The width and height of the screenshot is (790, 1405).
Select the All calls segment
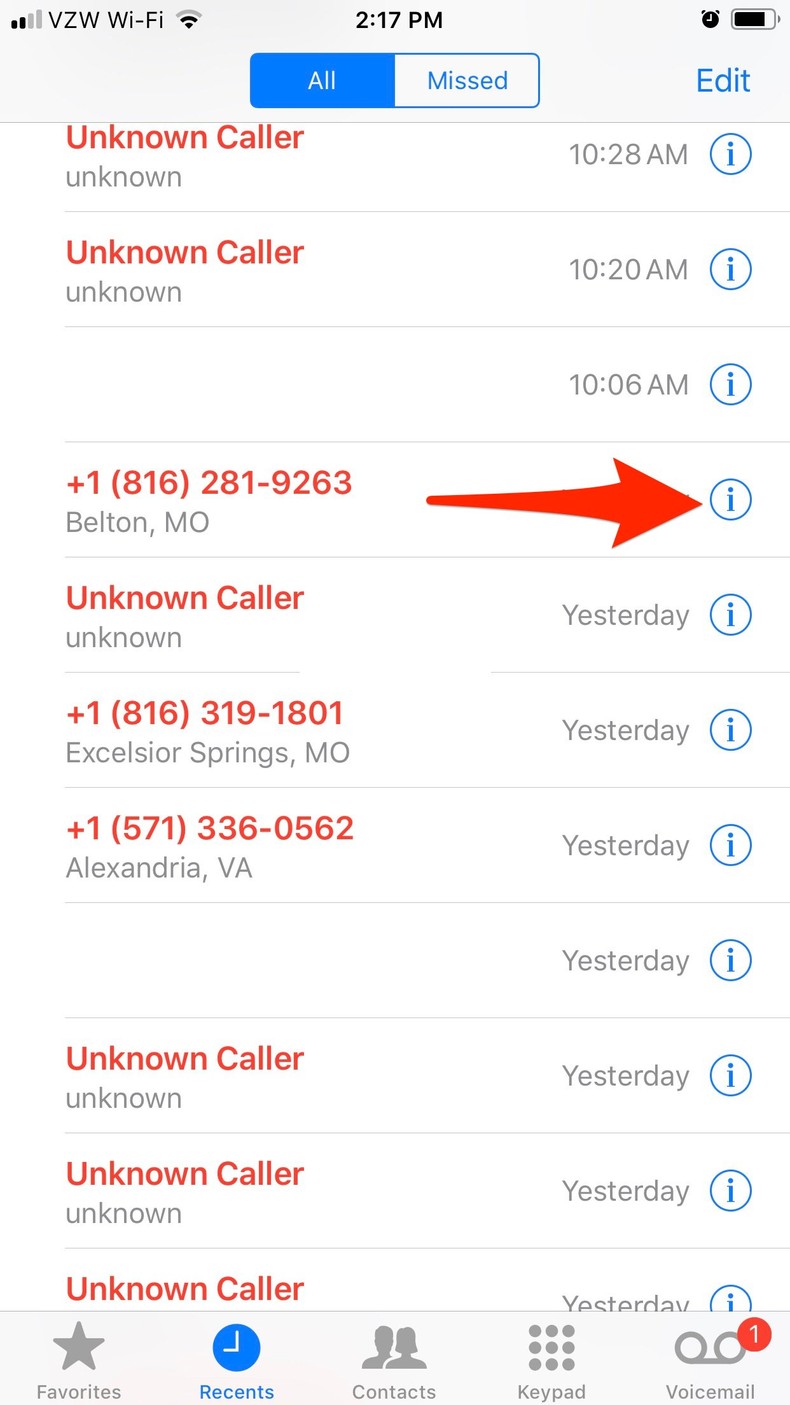coord(322,81)
